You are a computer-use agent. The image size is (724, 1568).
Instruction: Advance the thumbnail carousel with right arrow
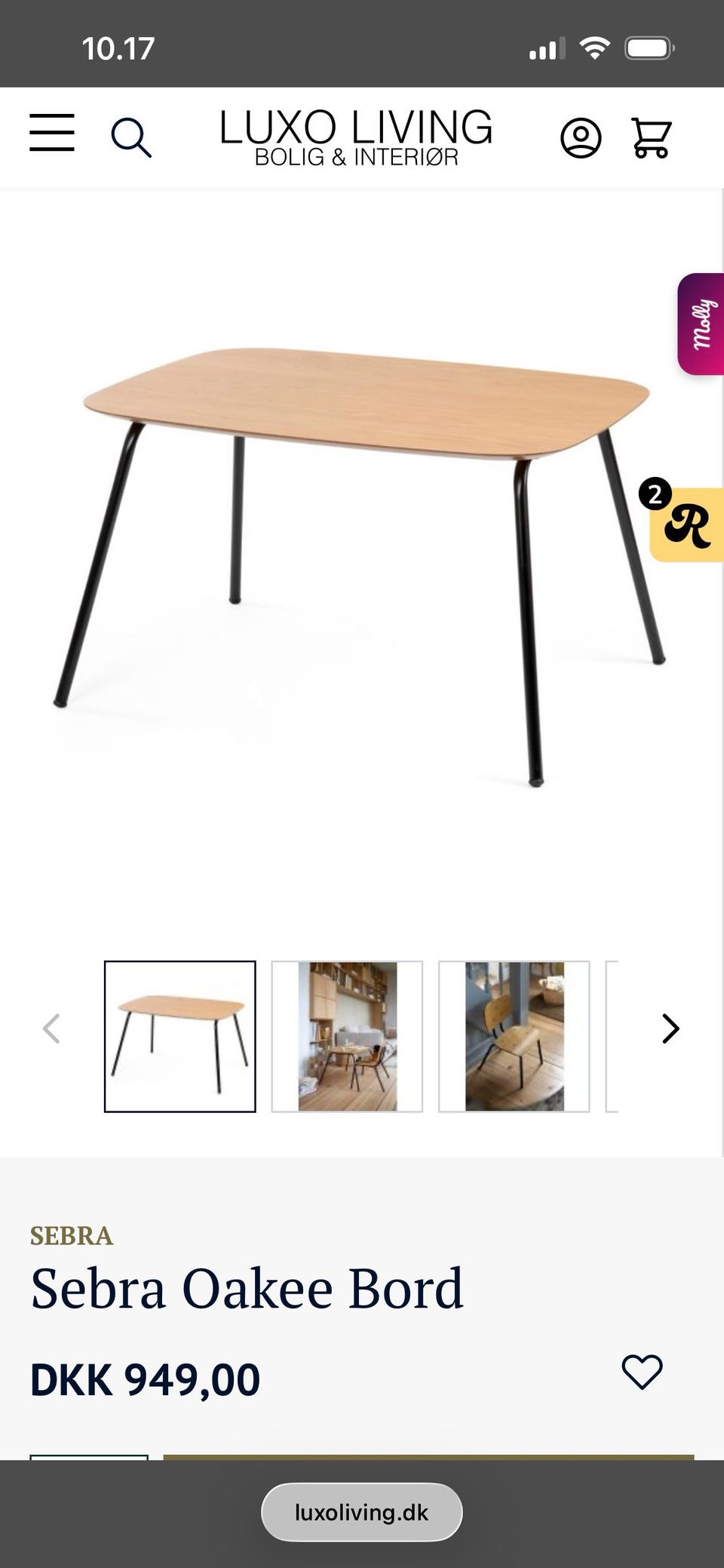(x=670, y=1028)
